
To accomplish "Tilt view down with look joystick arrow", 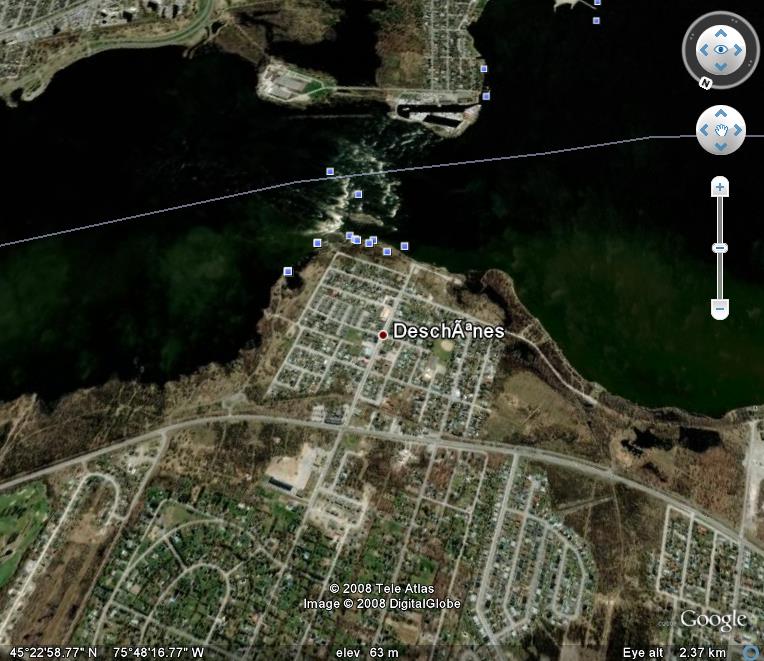I will (x=720, y=66).
